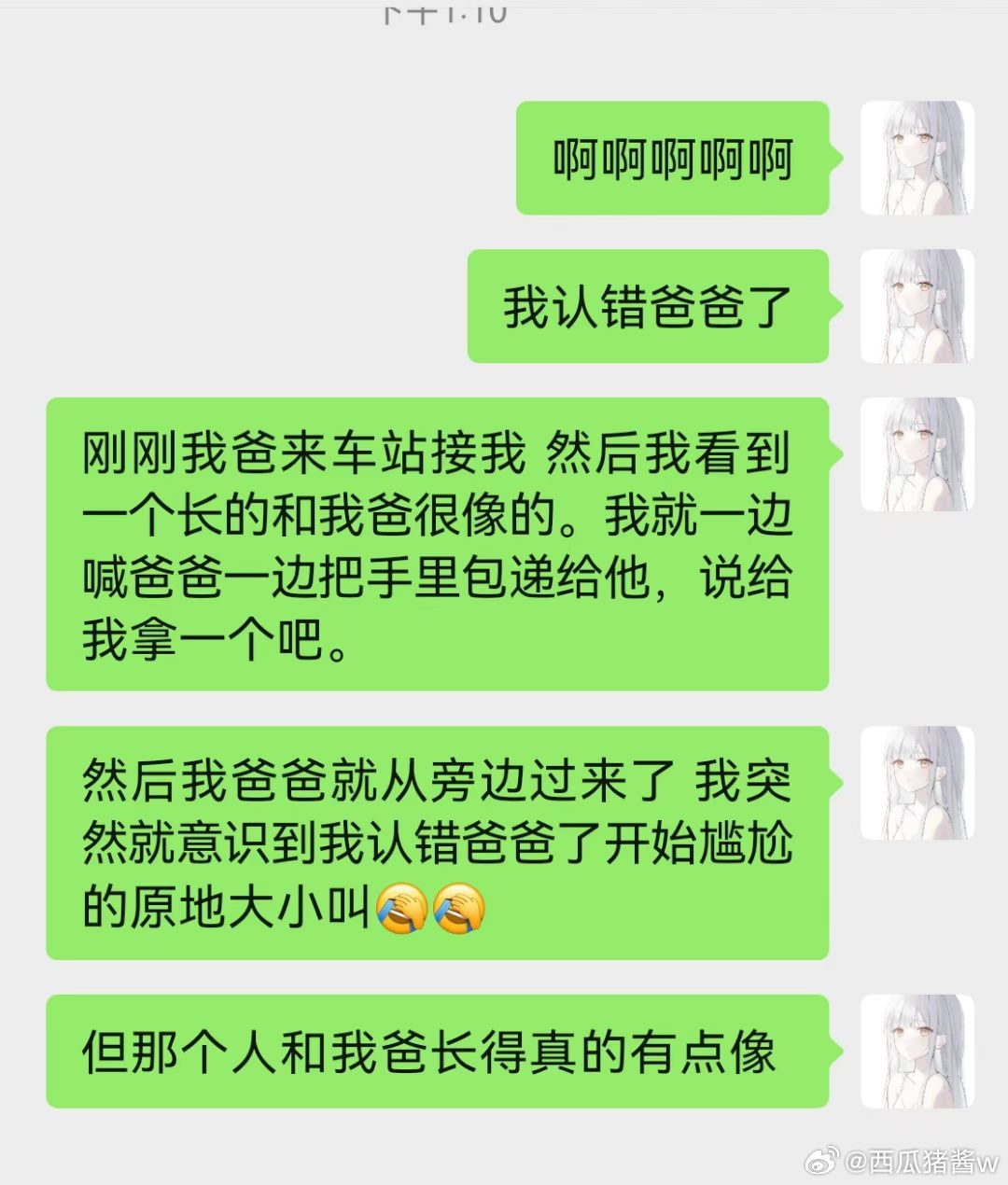The image size is (1008, 1185).
Task: View profile from avatar beside 刚刚我爸来车站接我 message
Action: pos(917,454)
